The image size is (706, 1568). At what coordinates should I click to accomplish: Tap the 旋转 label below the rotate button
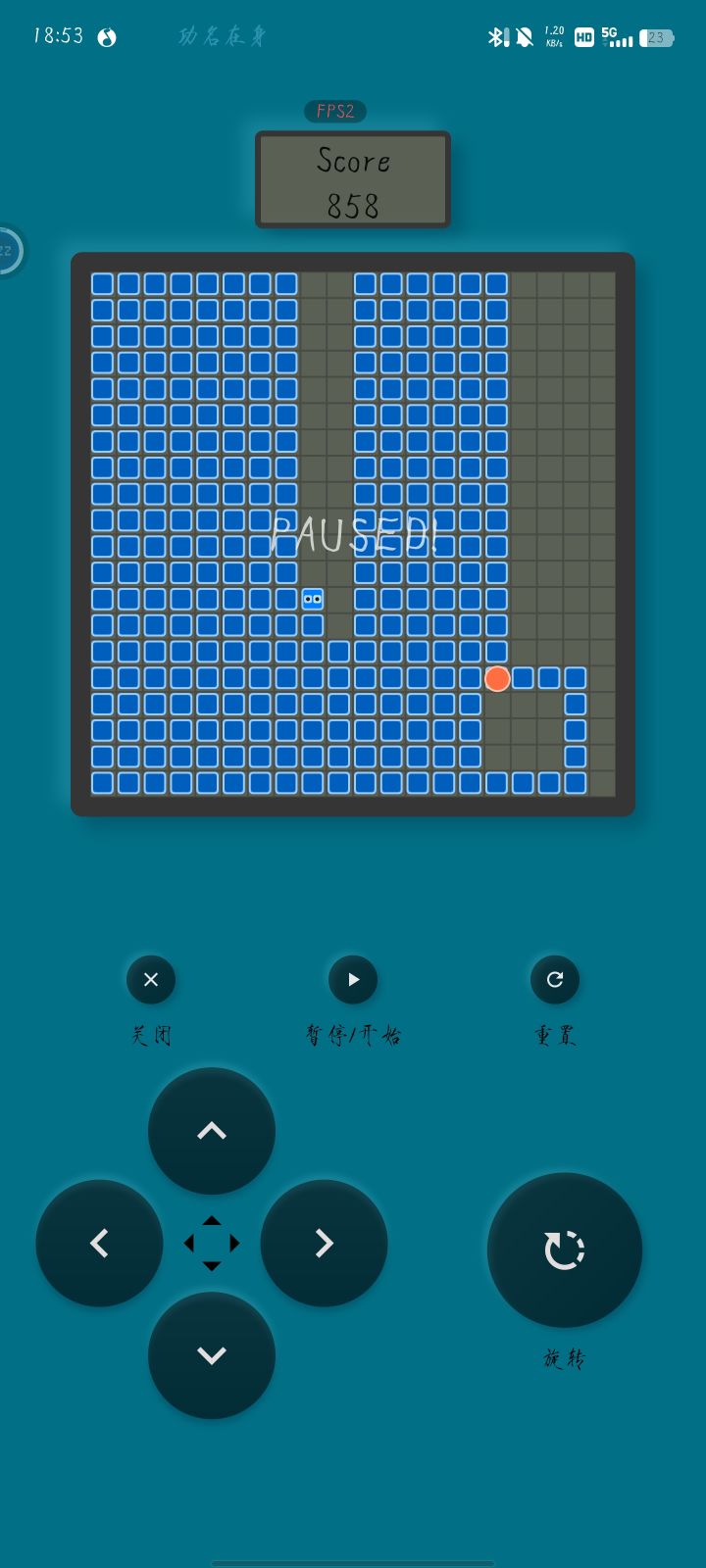565,1359
